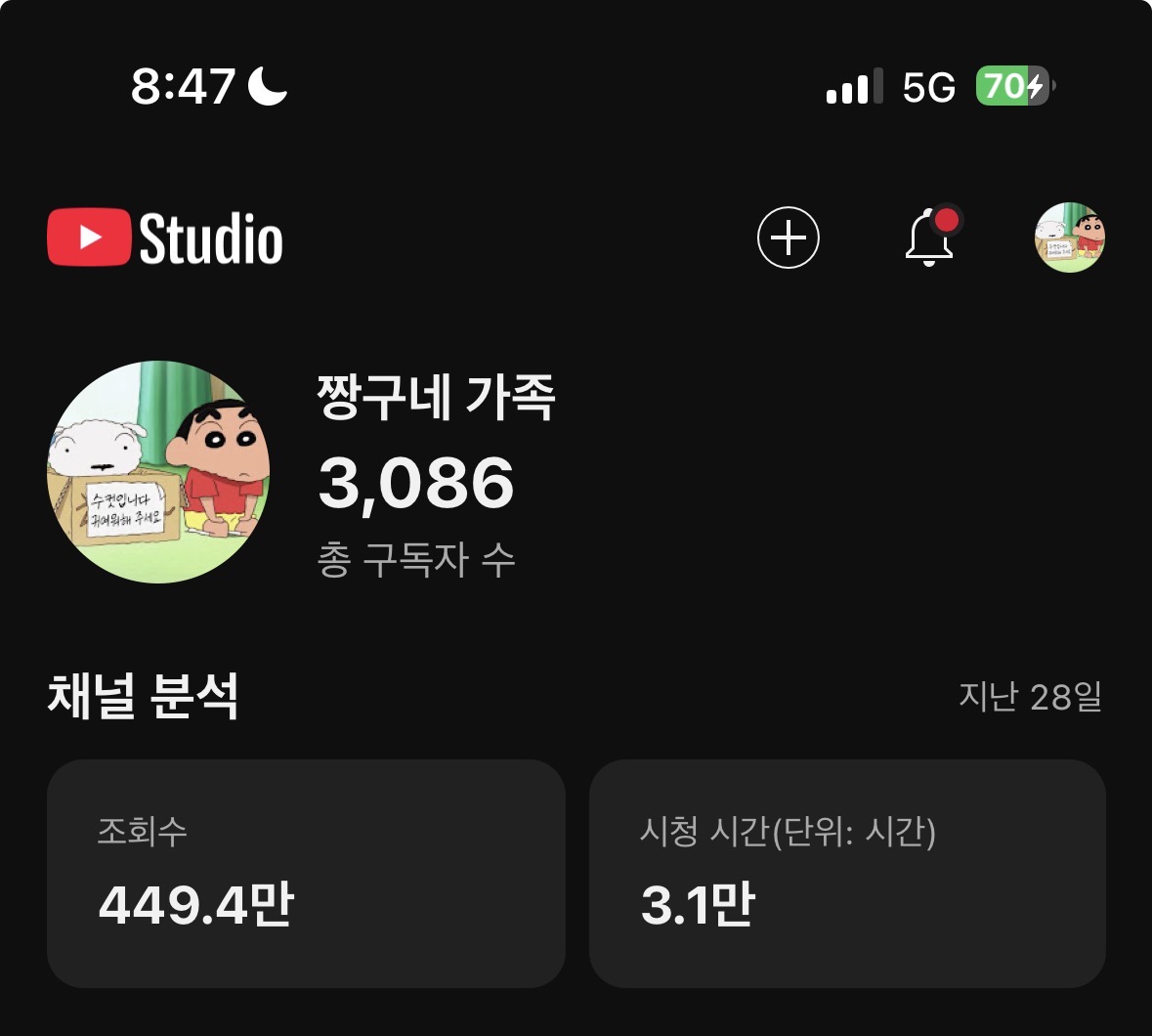
Task: Open the 조회수 analytics card
Action: click(x=306, y=874)
